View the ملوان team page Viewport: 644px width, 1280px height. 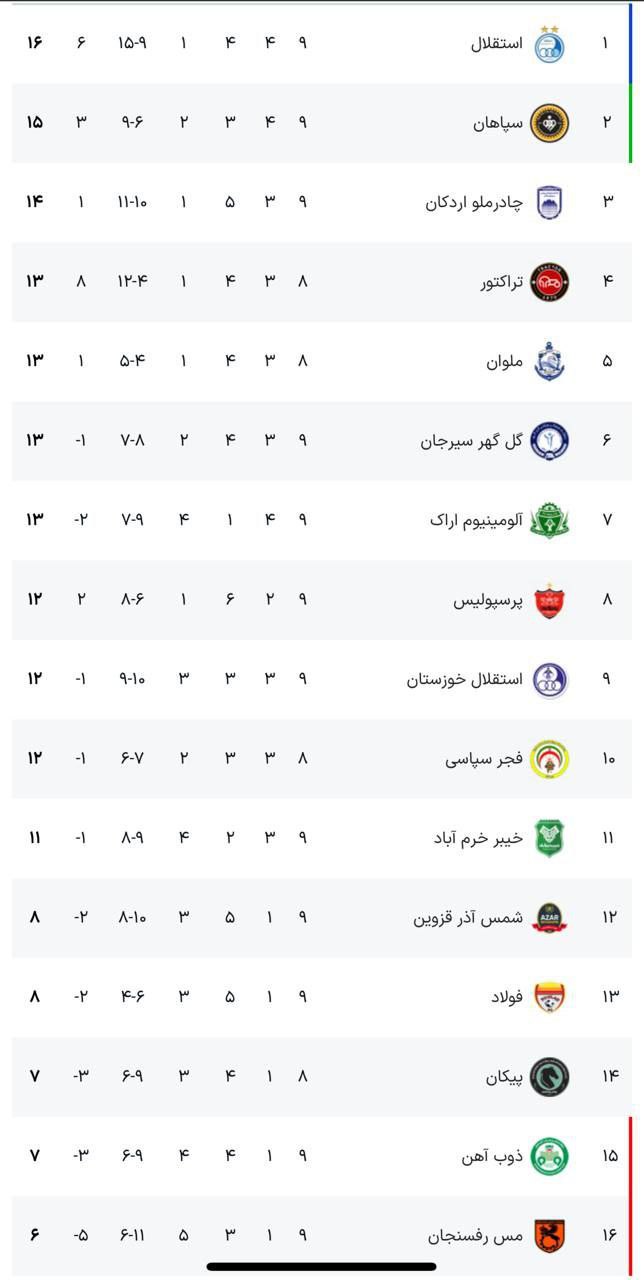[505, 361]
